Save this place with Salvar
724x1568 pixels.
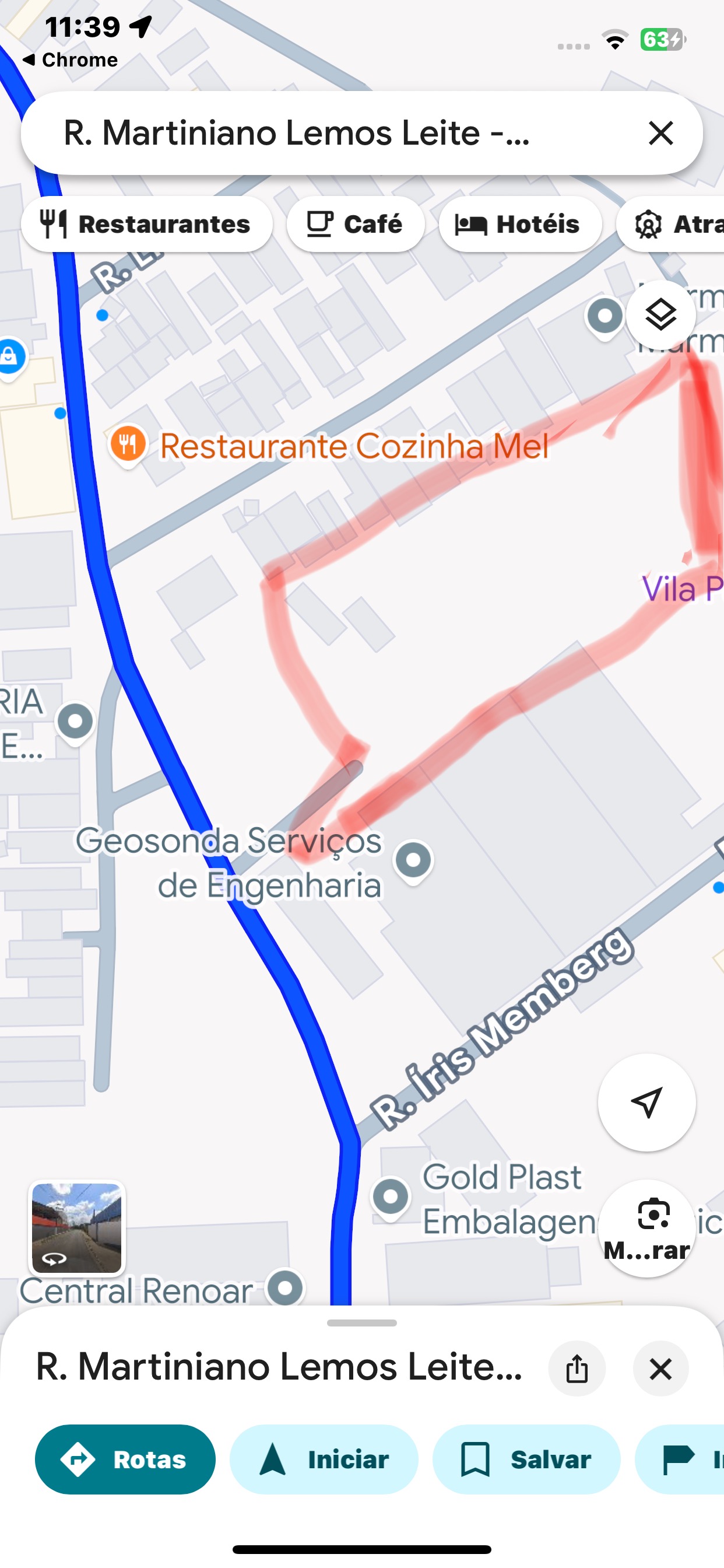coord(526,1459)
